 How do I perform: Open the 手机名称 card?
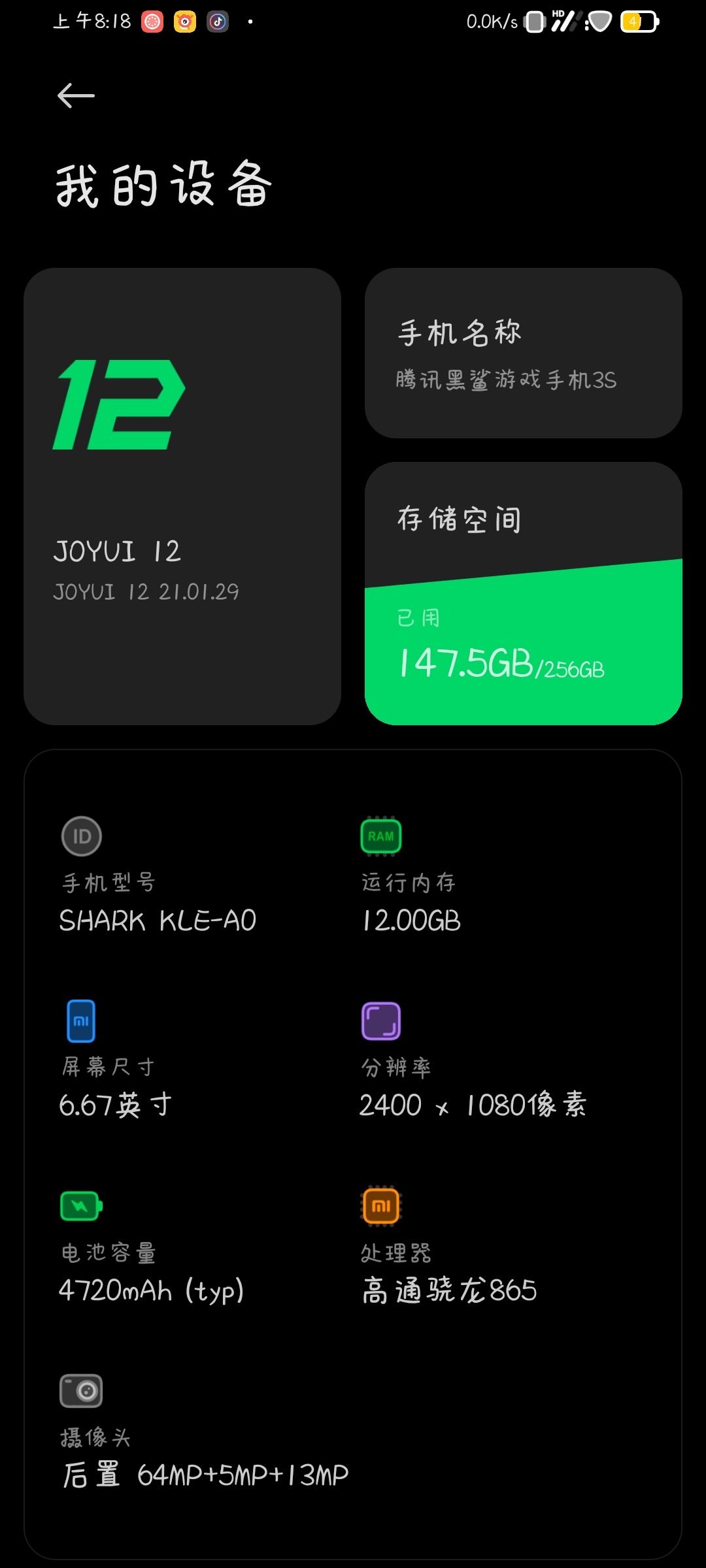click(x=524, y=353)
